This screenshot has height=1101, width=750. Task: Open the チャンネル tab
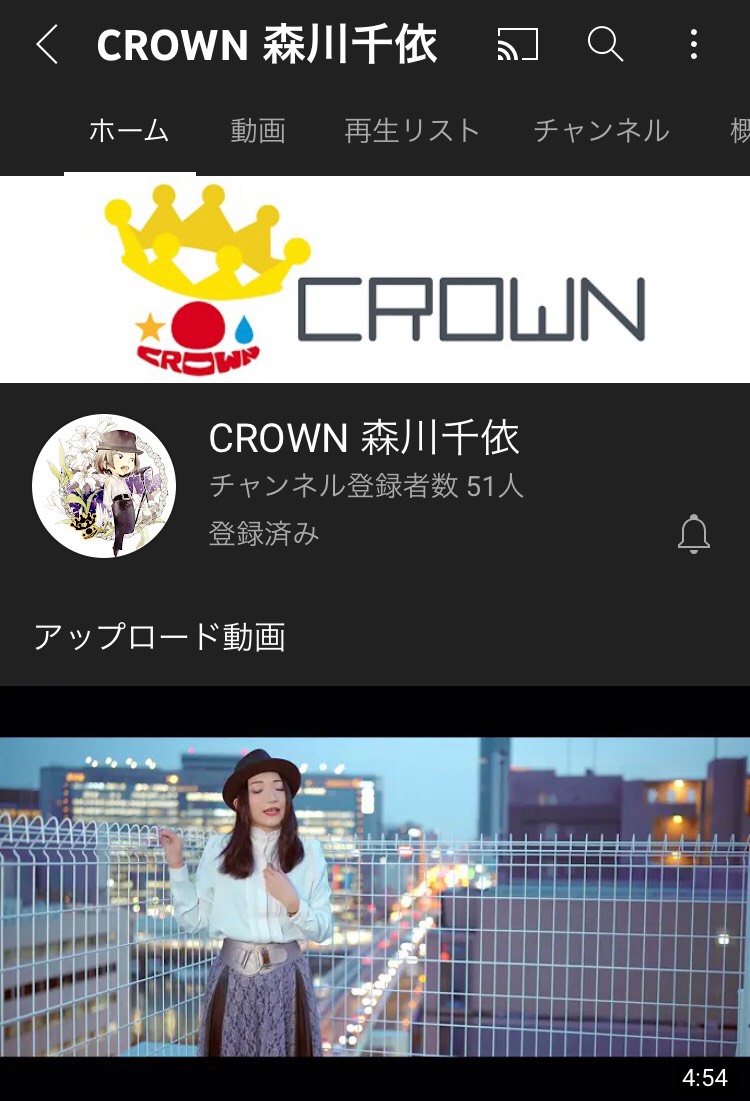pos(601,131)
